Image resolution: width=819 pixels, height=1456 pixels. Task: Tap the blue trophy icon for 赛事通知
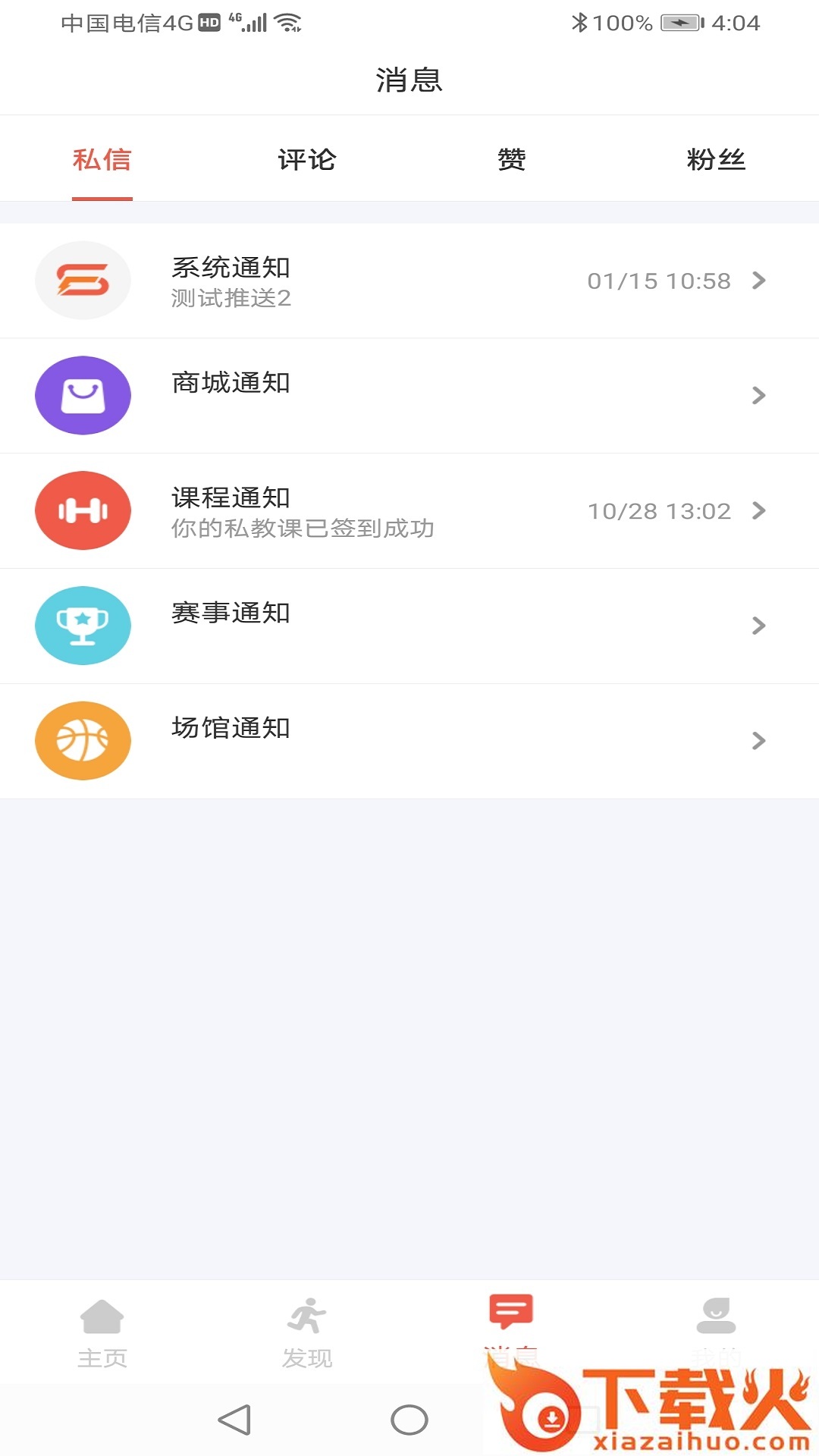pos(83,626)
